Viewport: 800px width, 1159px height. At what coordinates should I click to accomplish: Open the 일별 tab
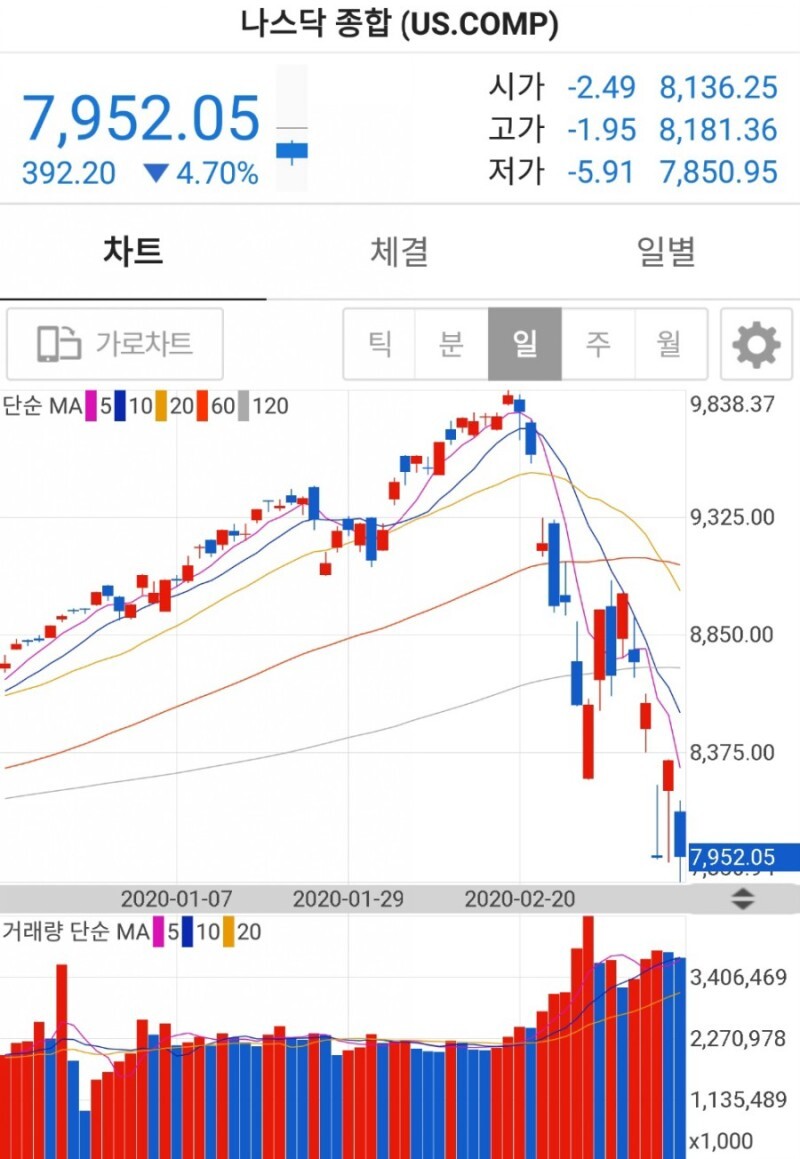pyautogui.click(x=666, y=251)
